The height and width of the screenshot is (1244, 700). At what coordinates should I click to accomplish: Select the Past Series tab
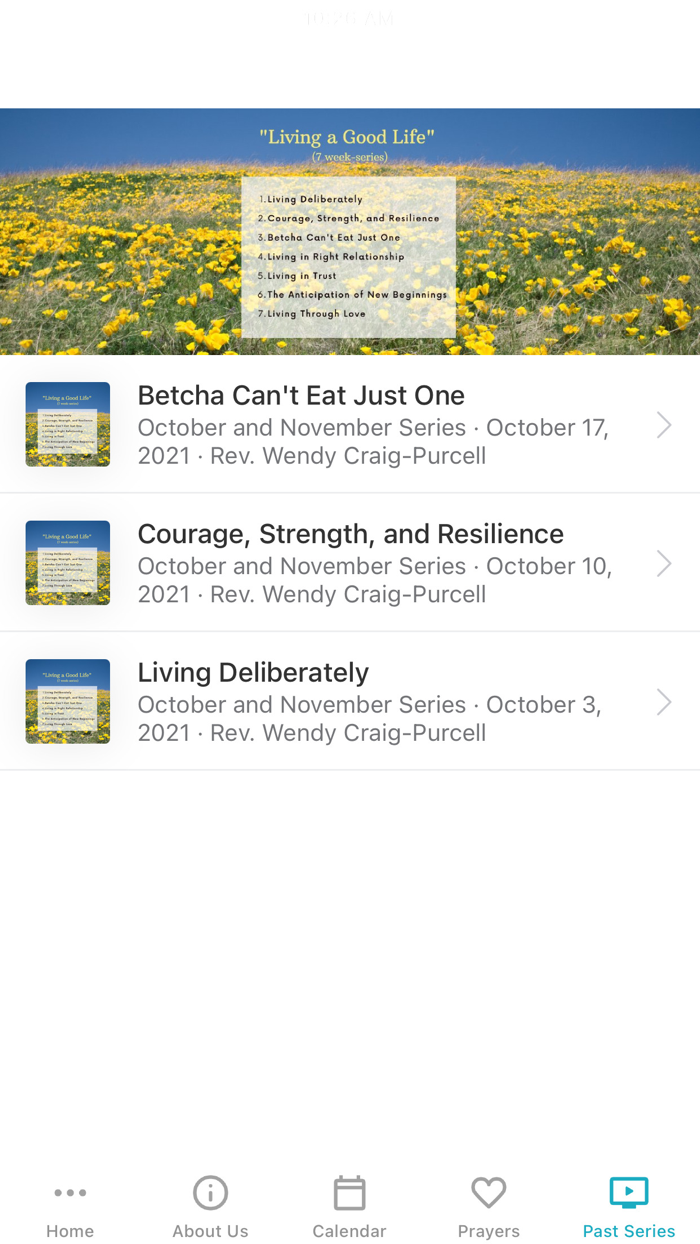629,1207
